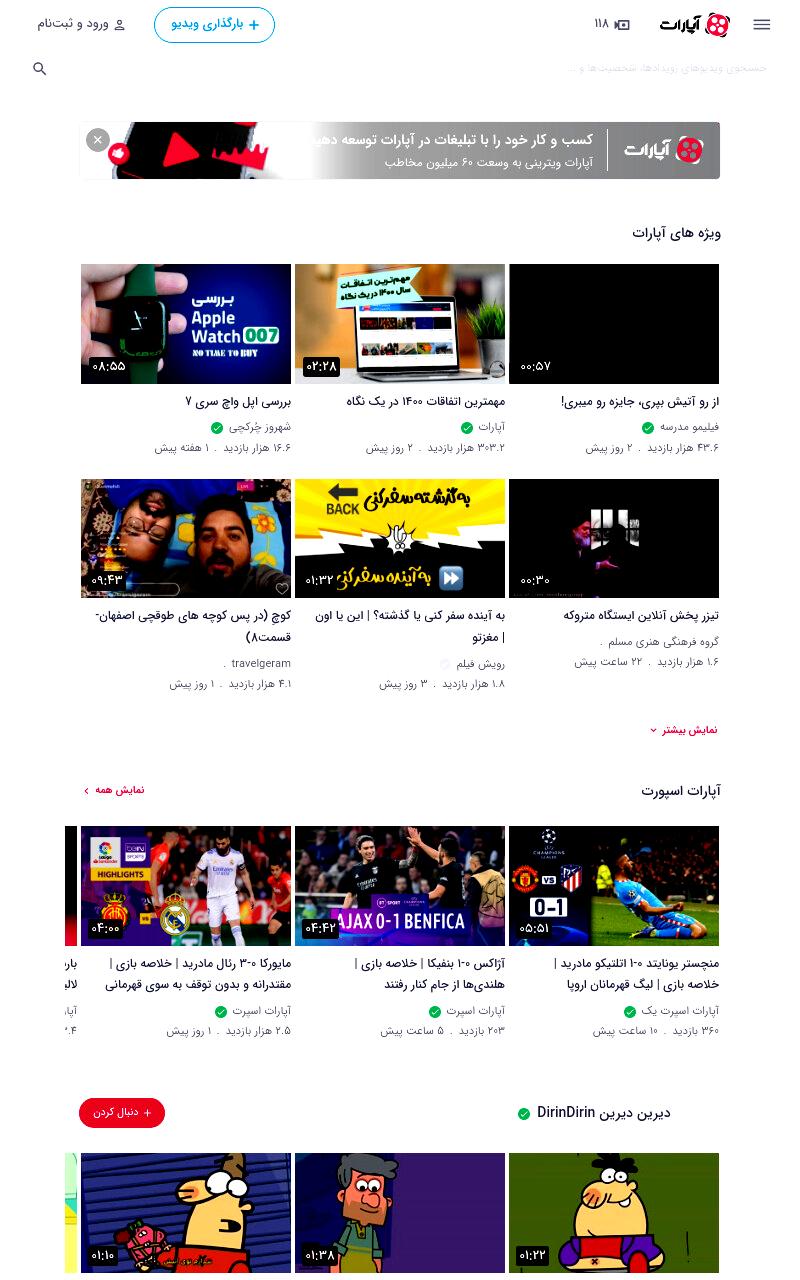Open the Mallorca vs Real Madrid highlights
The height and width of the screenshot is (1280, 800).
click(186, 886)
